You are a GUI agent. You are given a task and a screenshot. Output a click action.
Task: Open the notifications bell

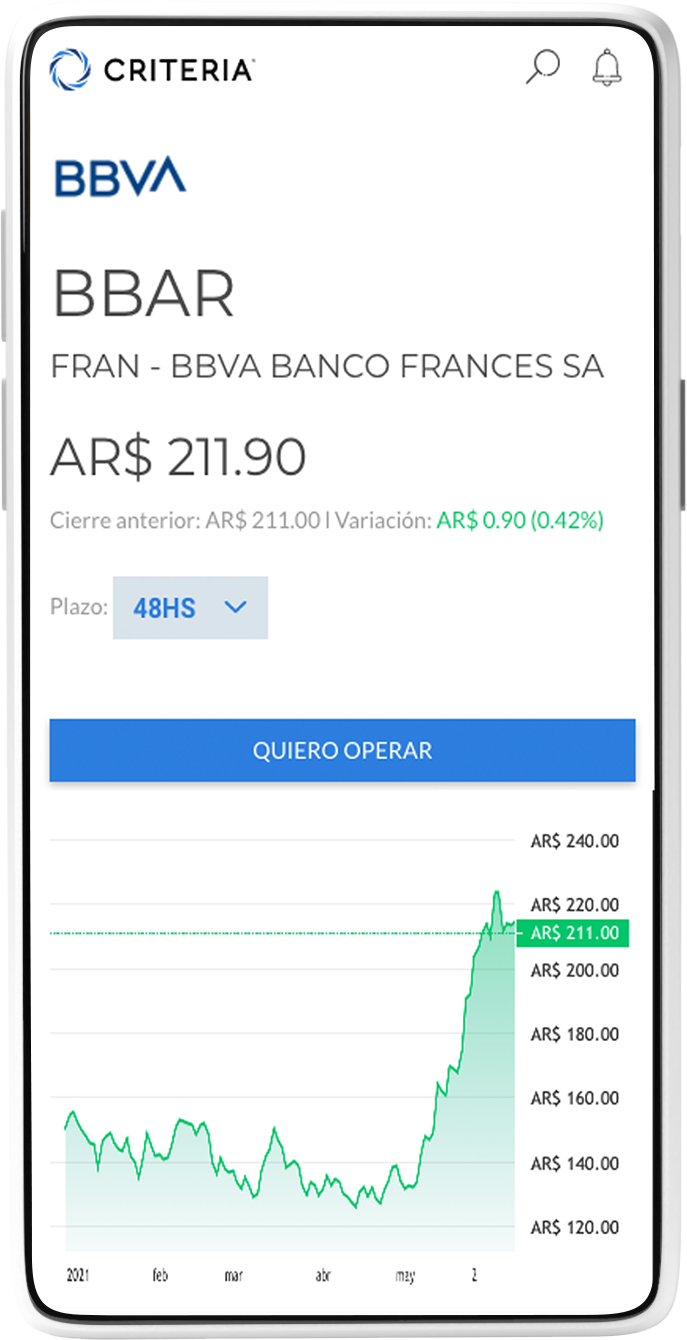[606, 68]
